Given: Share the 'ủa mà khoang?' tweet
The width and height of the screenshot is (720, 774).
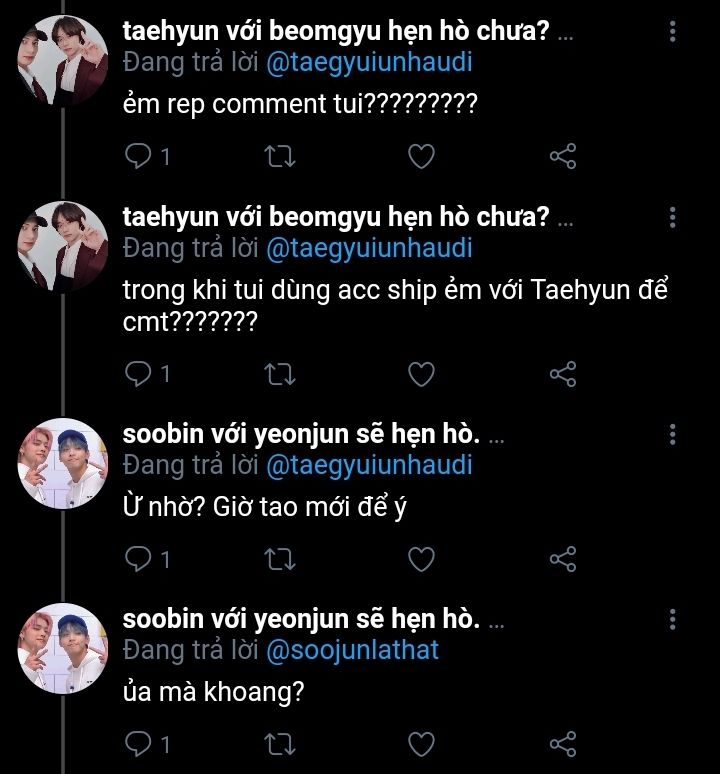Looking at the screenshot, I should point(564,744).
